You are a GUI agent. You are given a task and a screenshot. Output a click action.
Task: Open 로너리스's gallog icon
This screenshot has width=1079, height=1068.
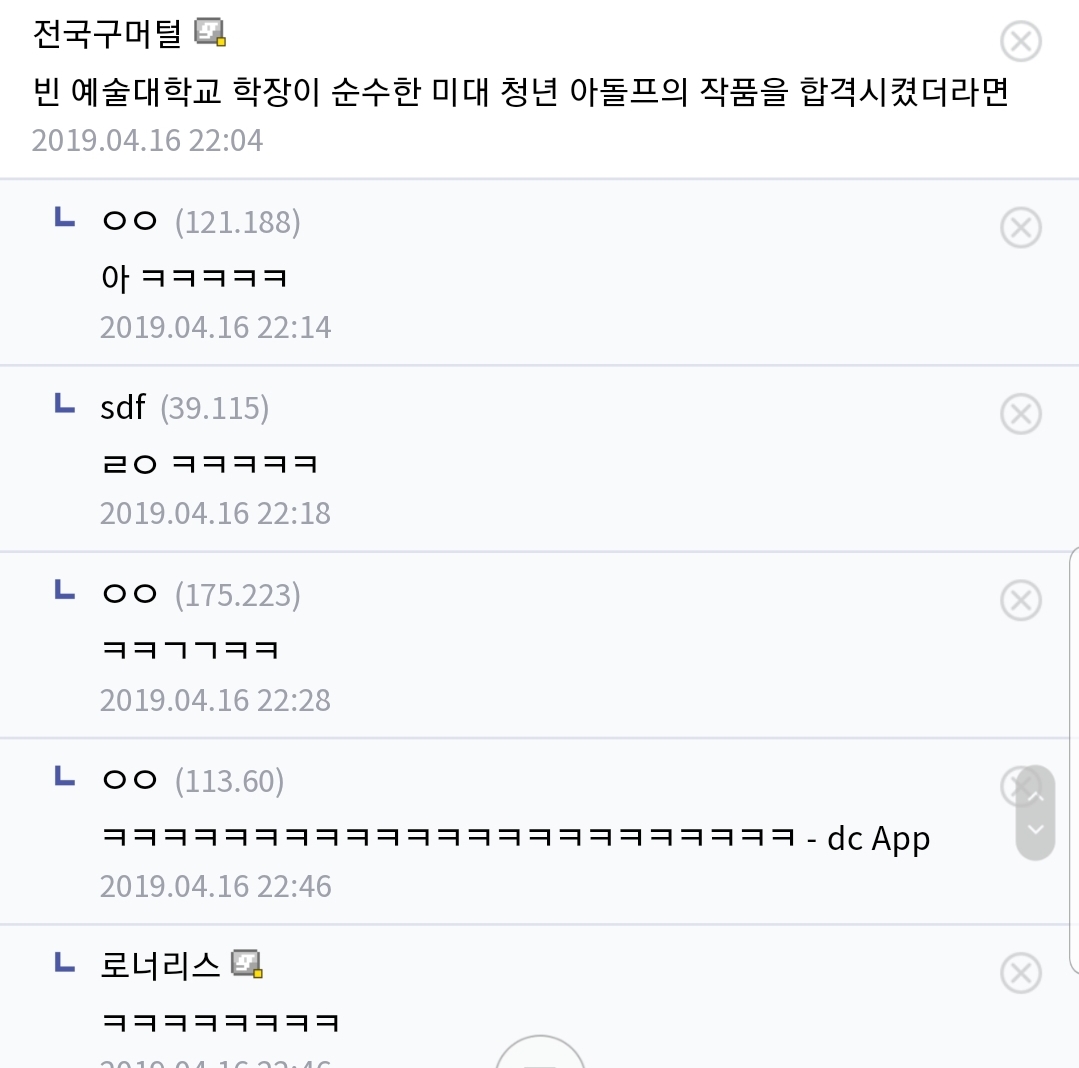tap(246, 964)
